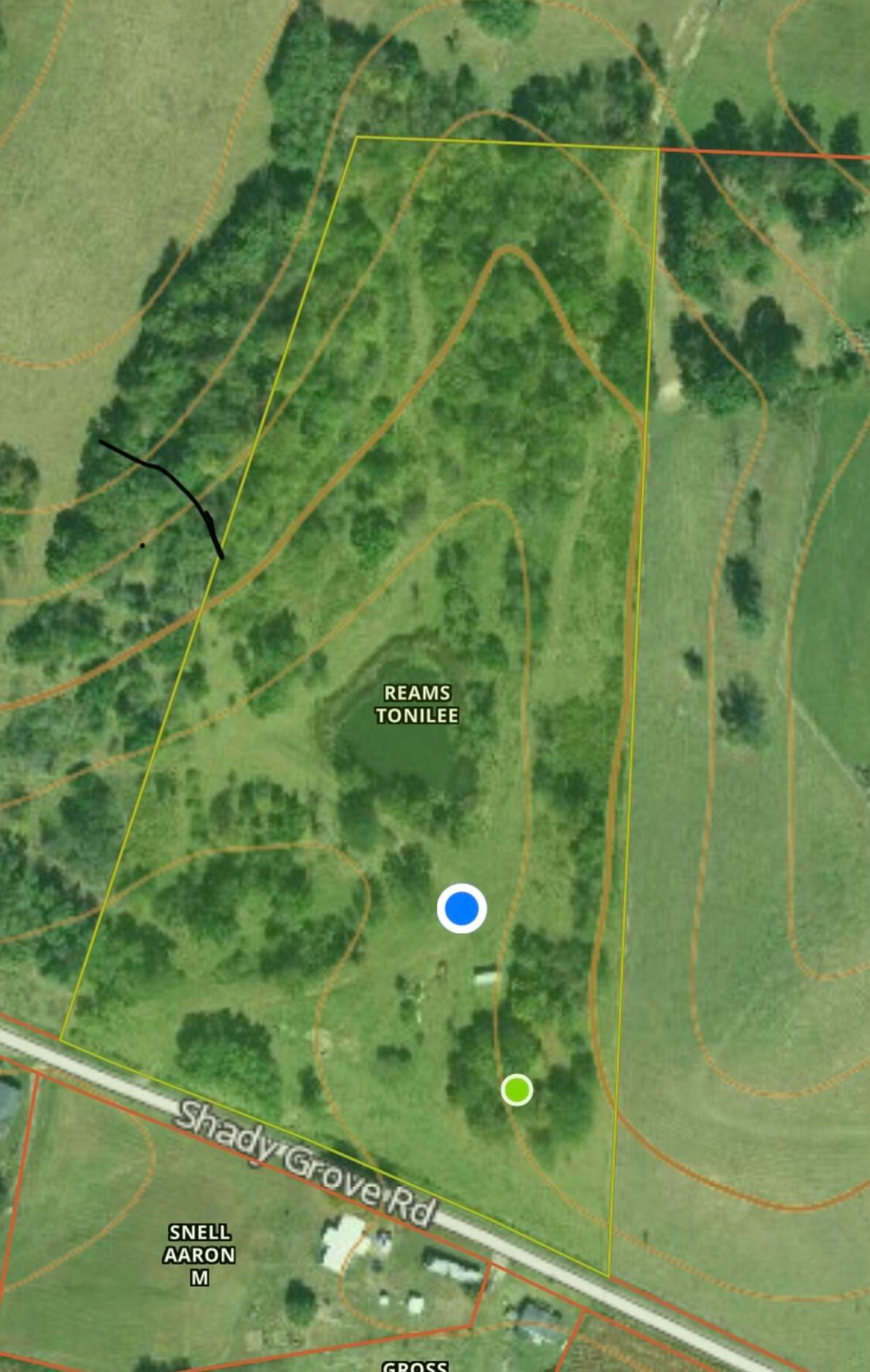Select the REAMS TONILEE parcel
The width and height of the screenshot is (870, 1372).
pos(417,704)
